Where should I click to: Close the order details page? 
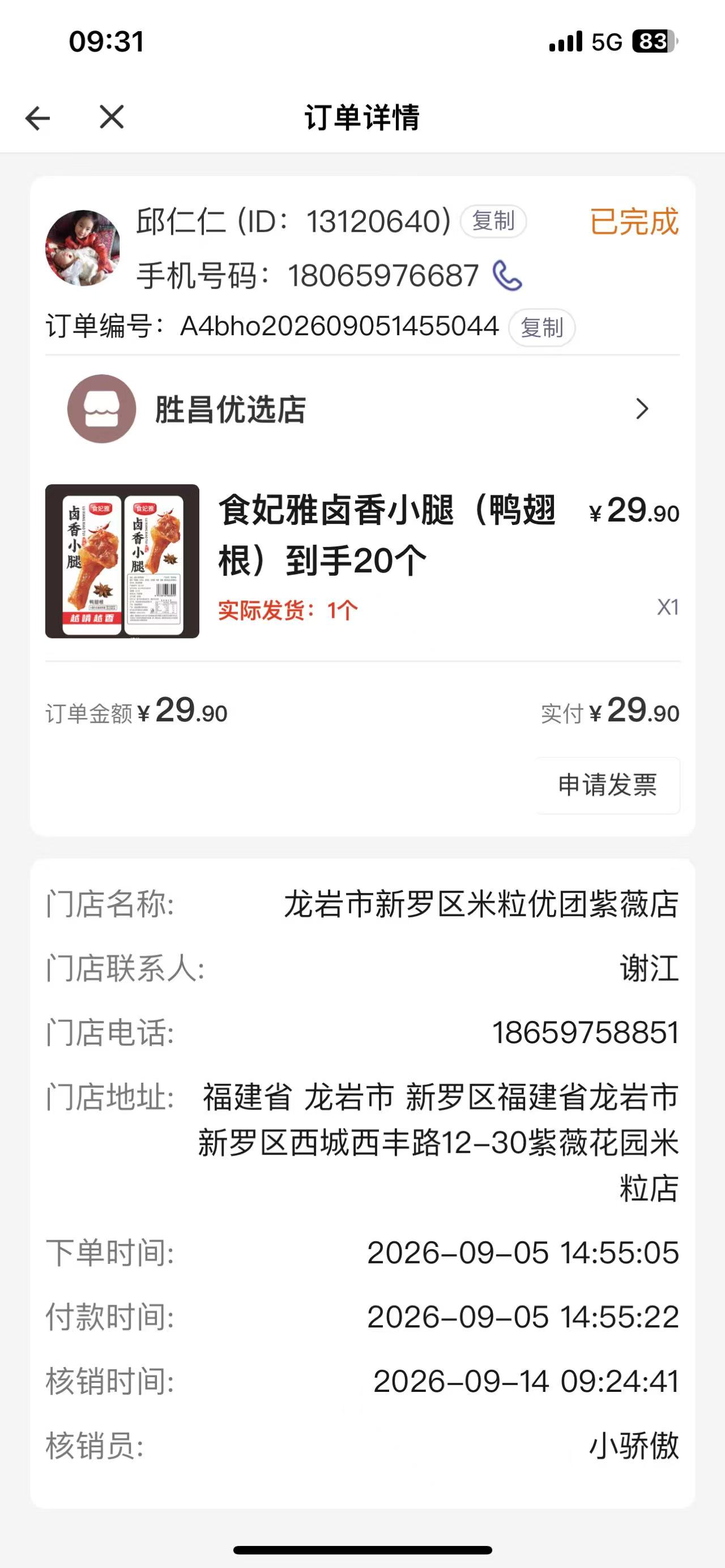click(112, 117)
